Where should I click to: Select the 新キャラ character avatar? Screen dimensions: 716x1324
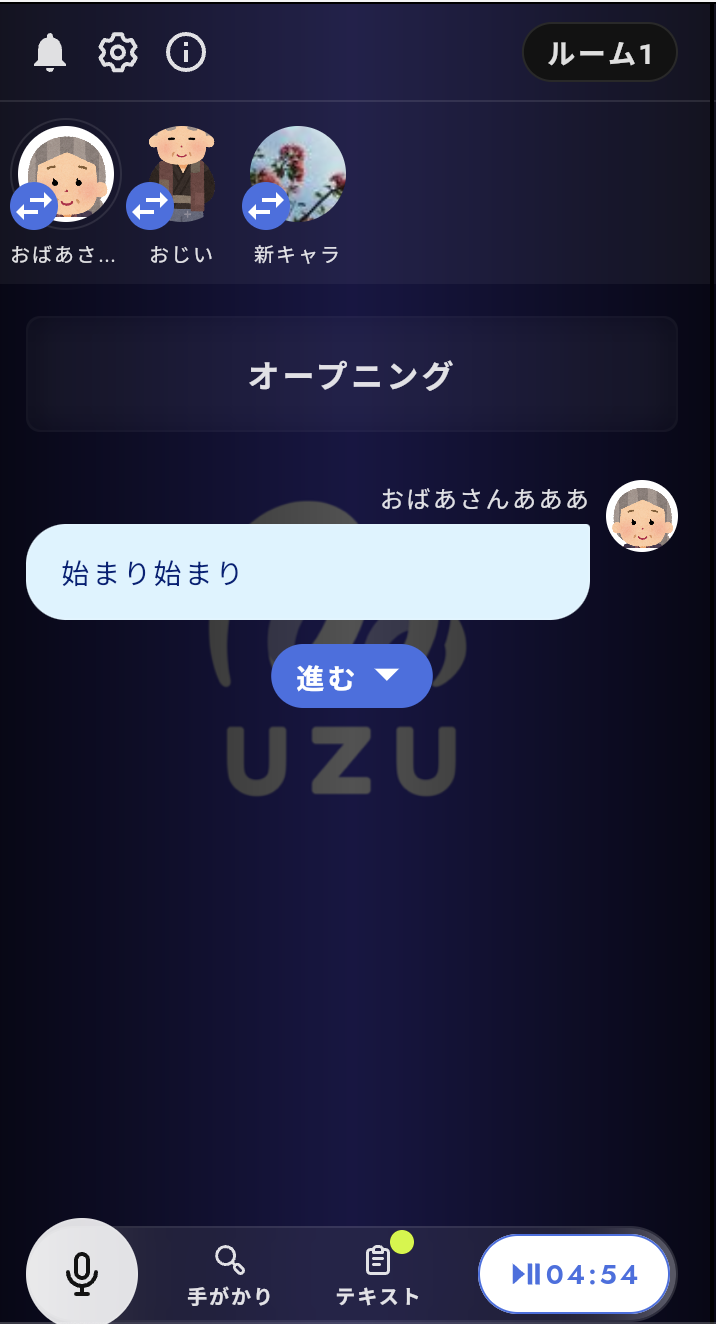[297, 174]
